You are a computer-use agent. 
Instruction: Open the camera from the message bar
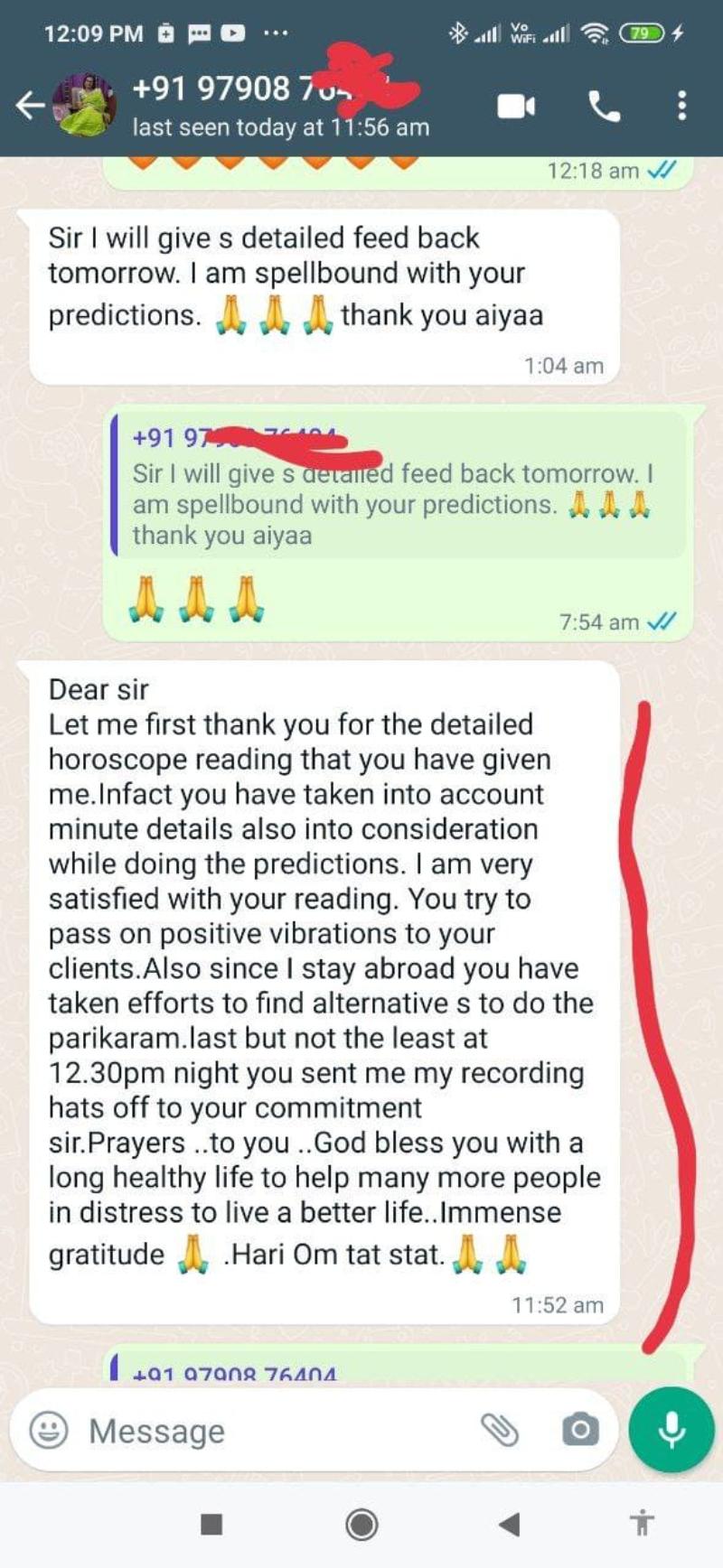point(579,1430)
